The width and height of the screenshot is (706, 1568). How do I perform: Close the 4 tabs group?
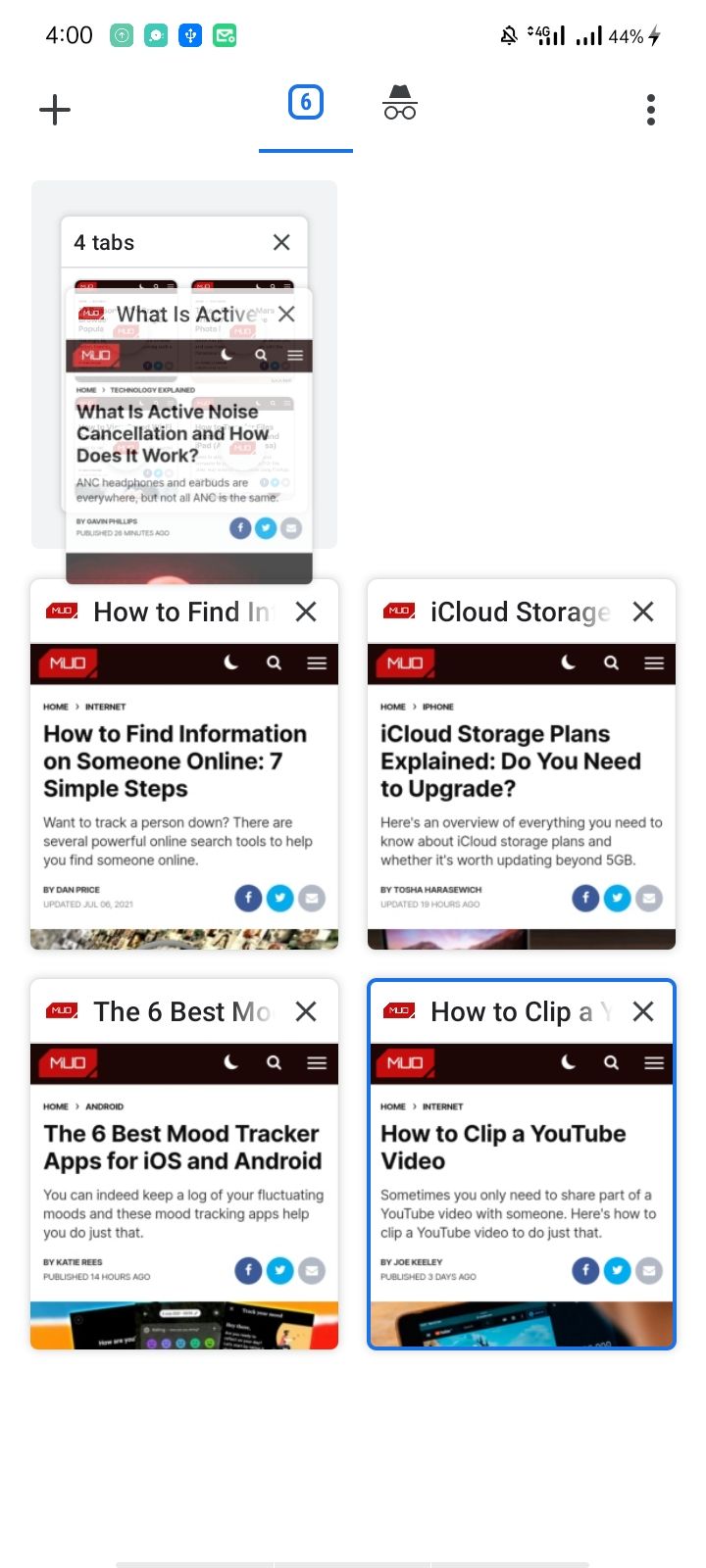(x=281, y=242)
